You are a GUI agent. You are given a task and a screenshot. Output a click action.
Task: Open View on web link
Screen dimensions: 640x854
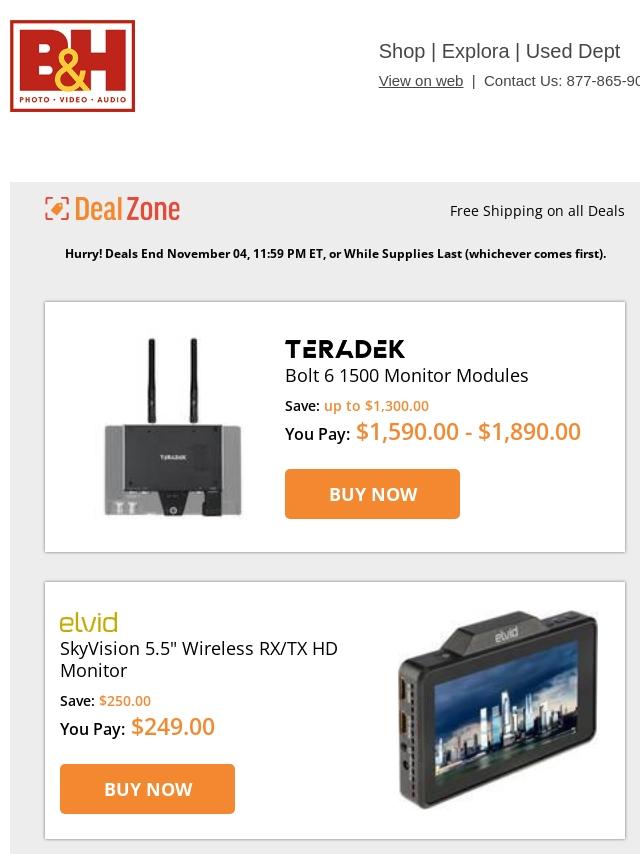coord(420,81)
